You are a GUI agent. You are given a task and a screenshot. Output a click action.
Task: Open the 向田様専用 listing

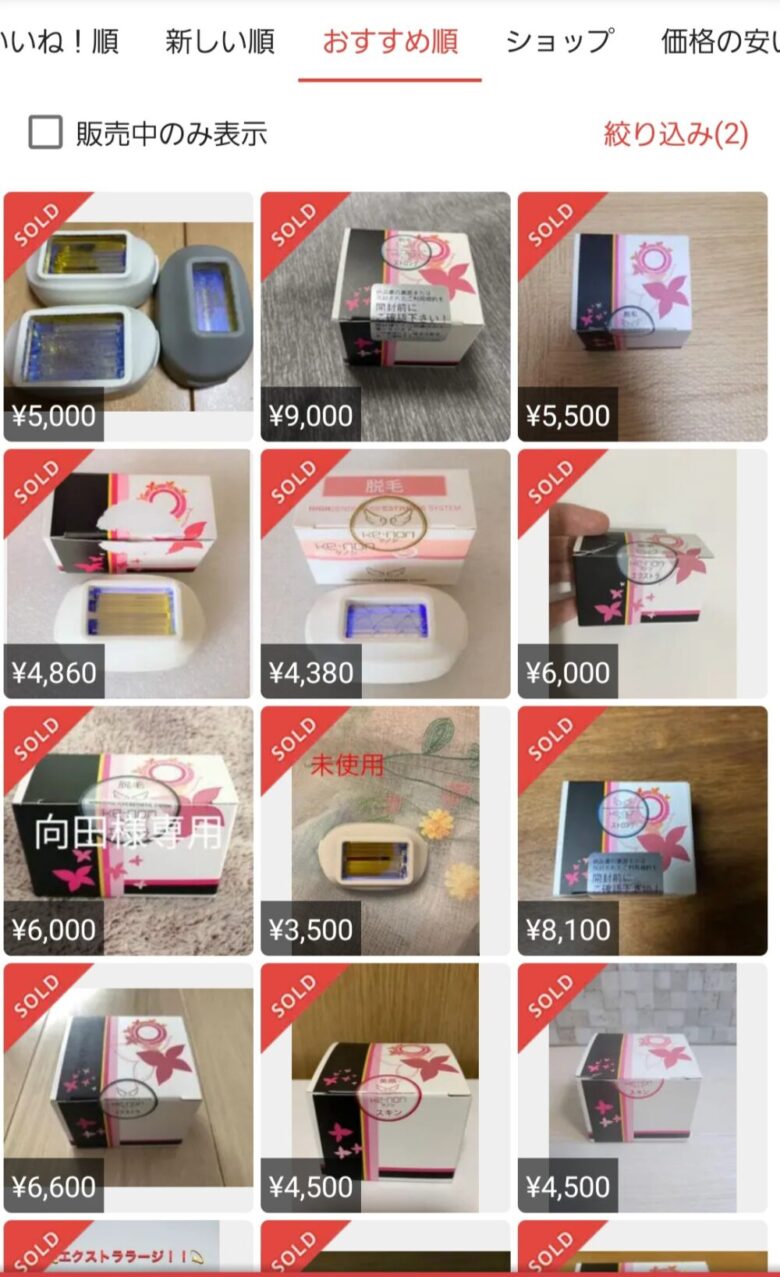[x=129, y=830]
